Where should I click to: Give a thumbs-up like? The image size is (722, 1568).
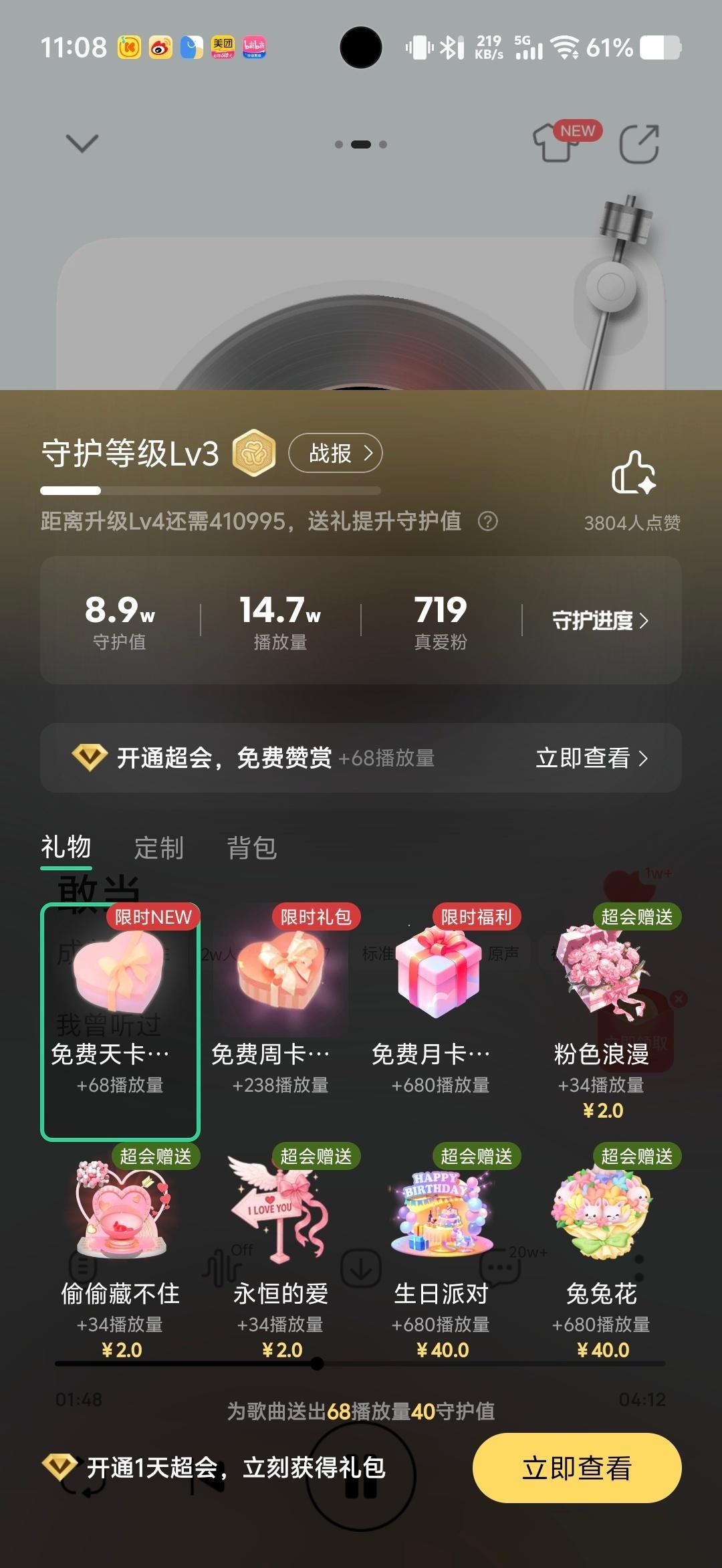coord(632,474)
